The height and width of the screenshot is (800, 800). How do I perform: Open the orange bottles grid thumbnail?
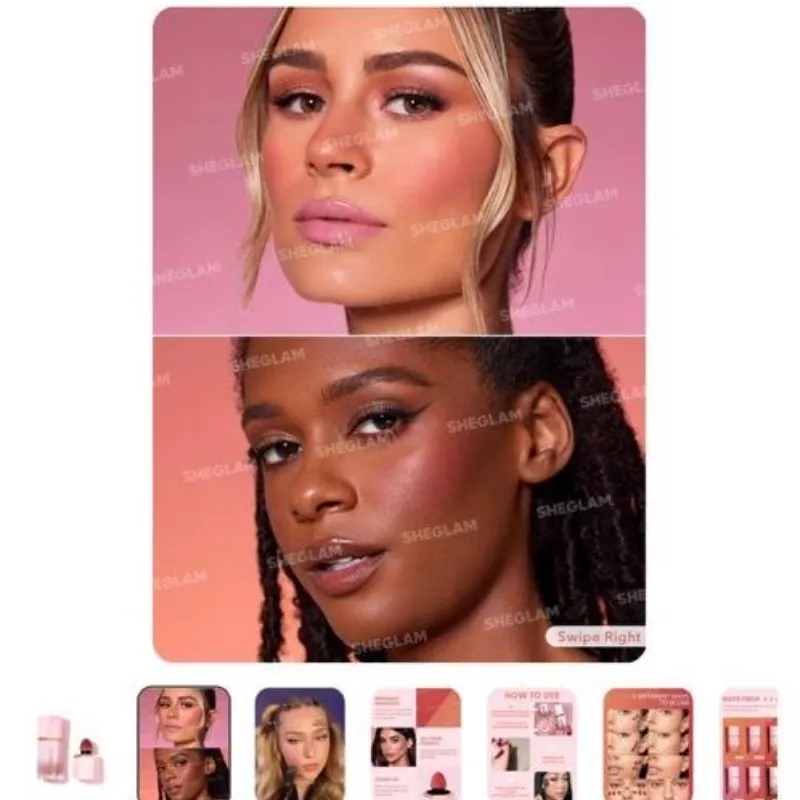click(x=750, y=743)
